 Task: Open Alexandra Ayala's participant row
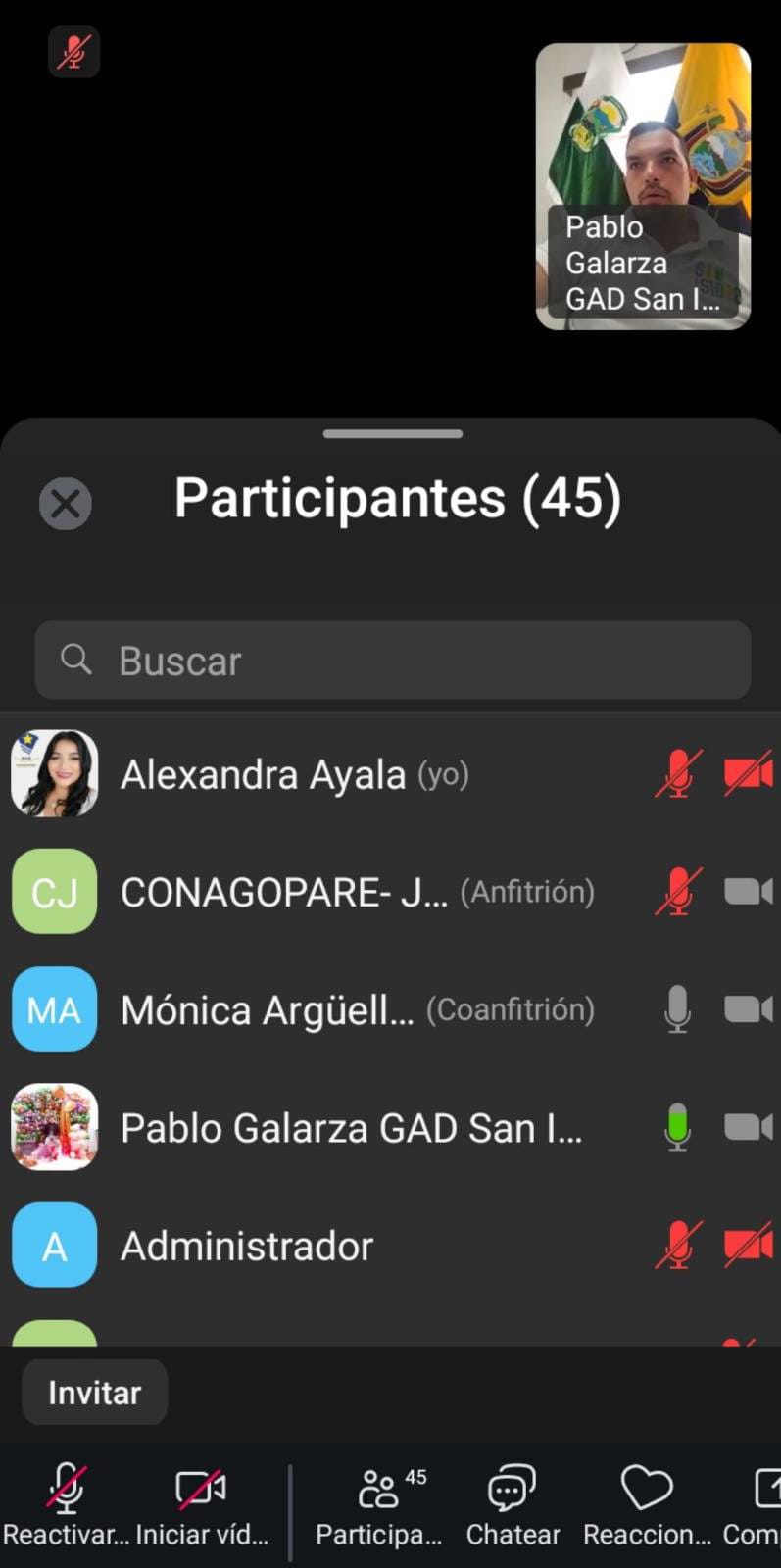294,774
